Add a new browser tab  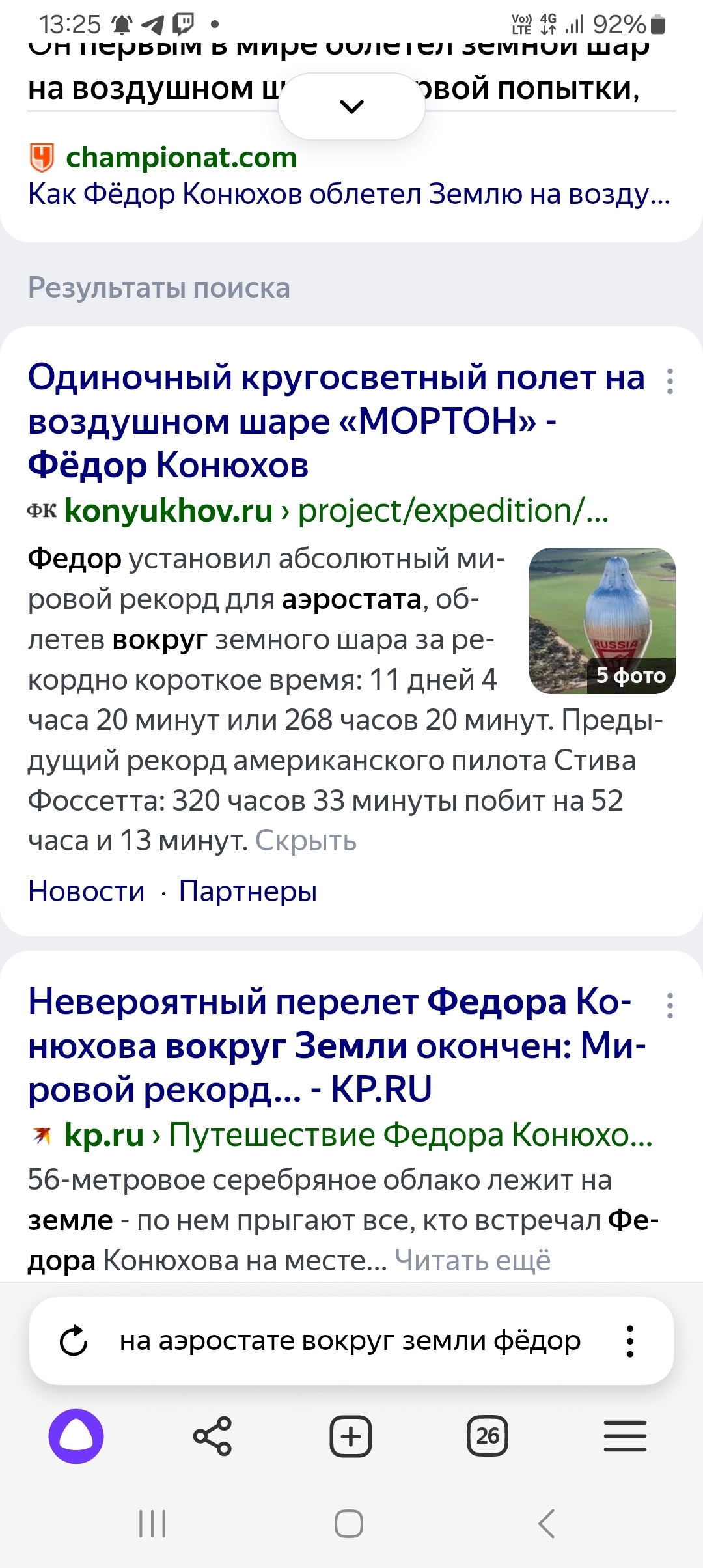click(x=351, y=1436)
